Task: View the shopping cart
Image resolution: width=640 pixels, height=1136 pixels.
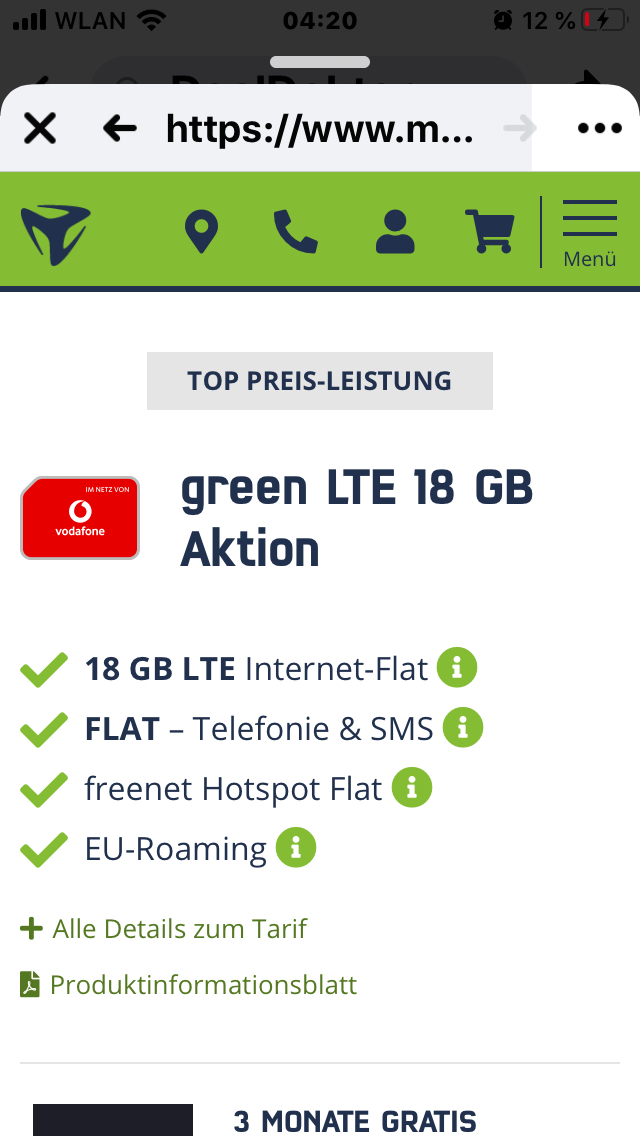Action: pos(490,232)
